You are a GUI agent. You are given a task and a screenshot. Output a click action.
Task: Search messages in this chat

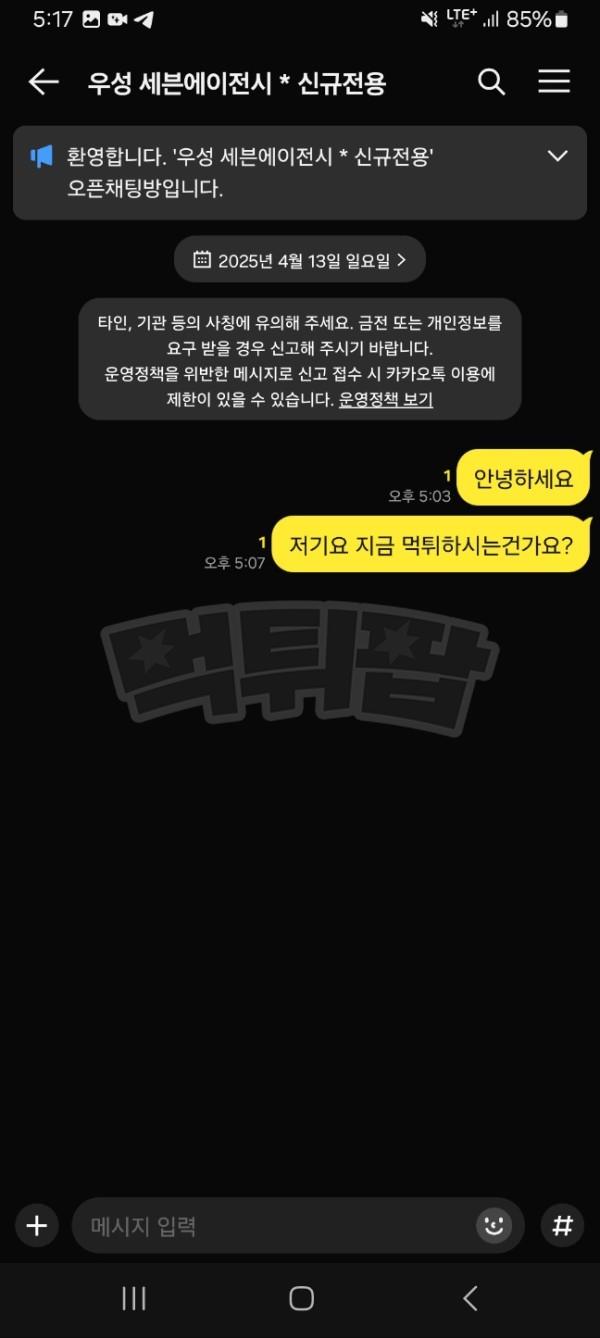[x=491, y=82]
